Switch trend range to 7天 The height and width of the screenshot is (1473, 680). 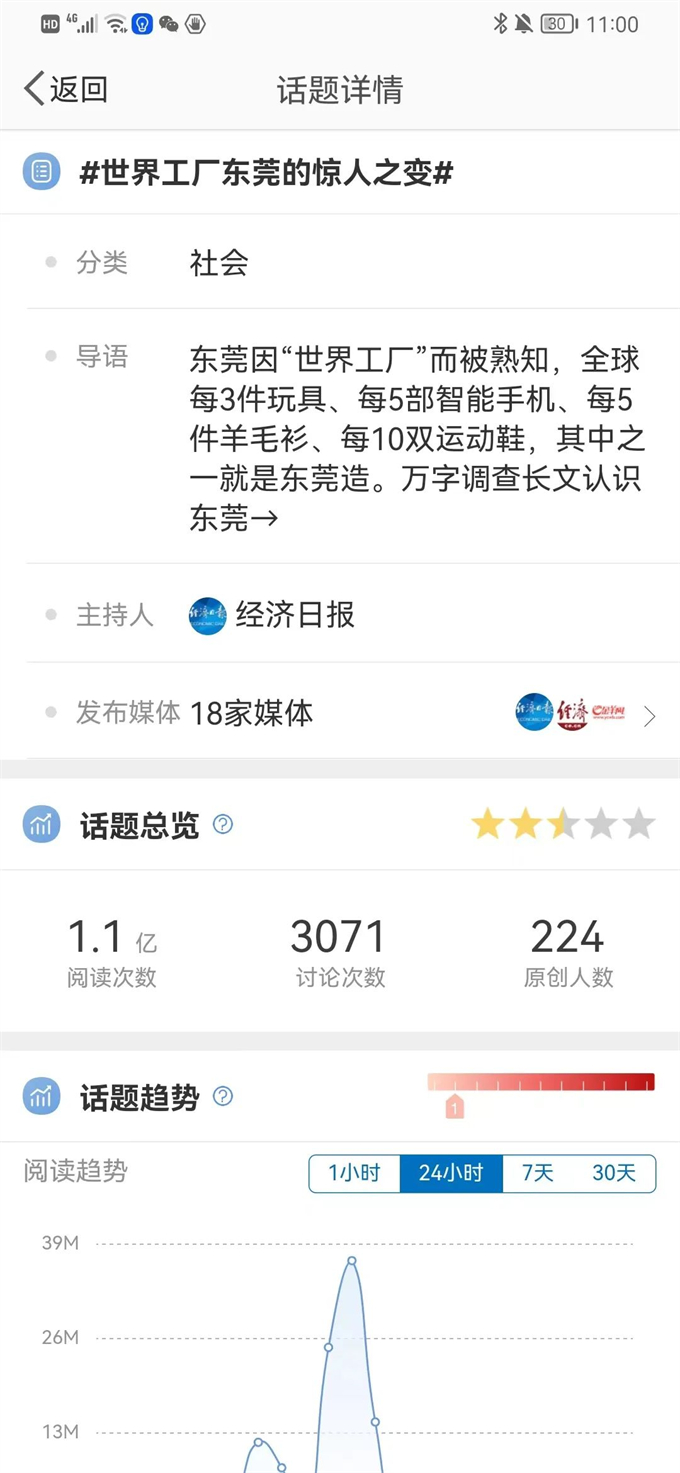click(538, 1173)
